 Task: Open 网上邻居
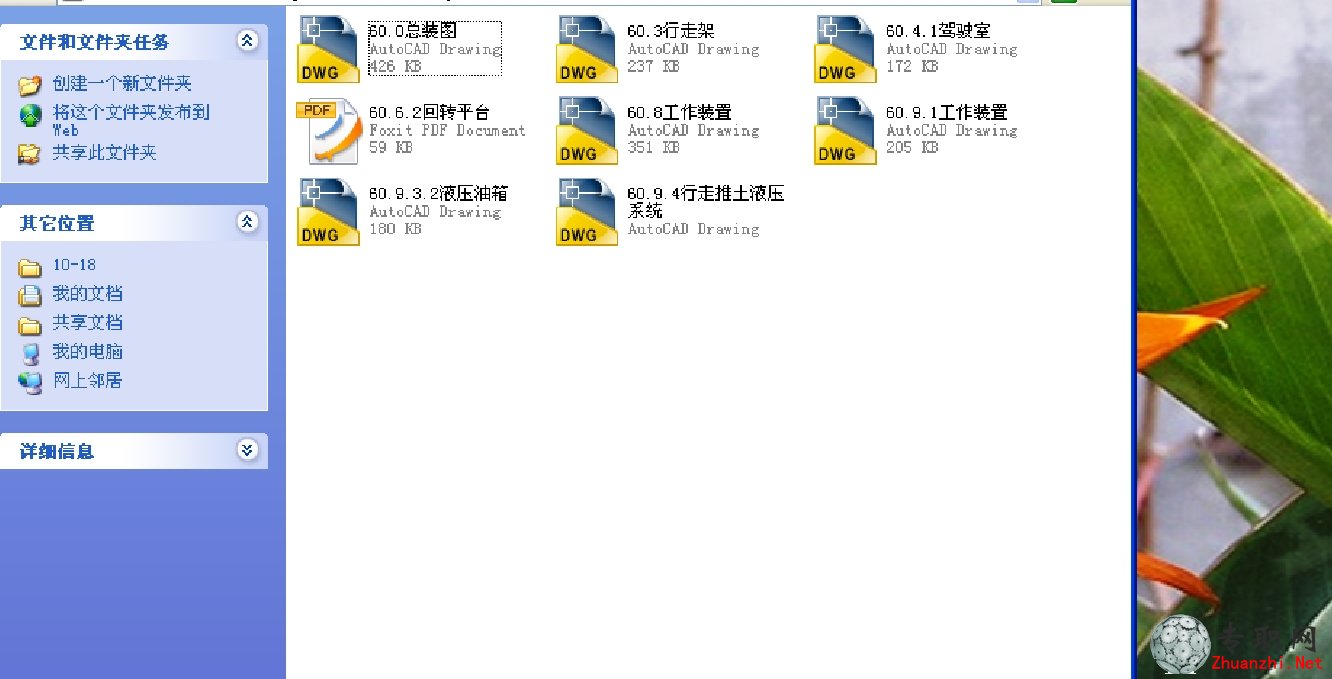tap(87, 381)
